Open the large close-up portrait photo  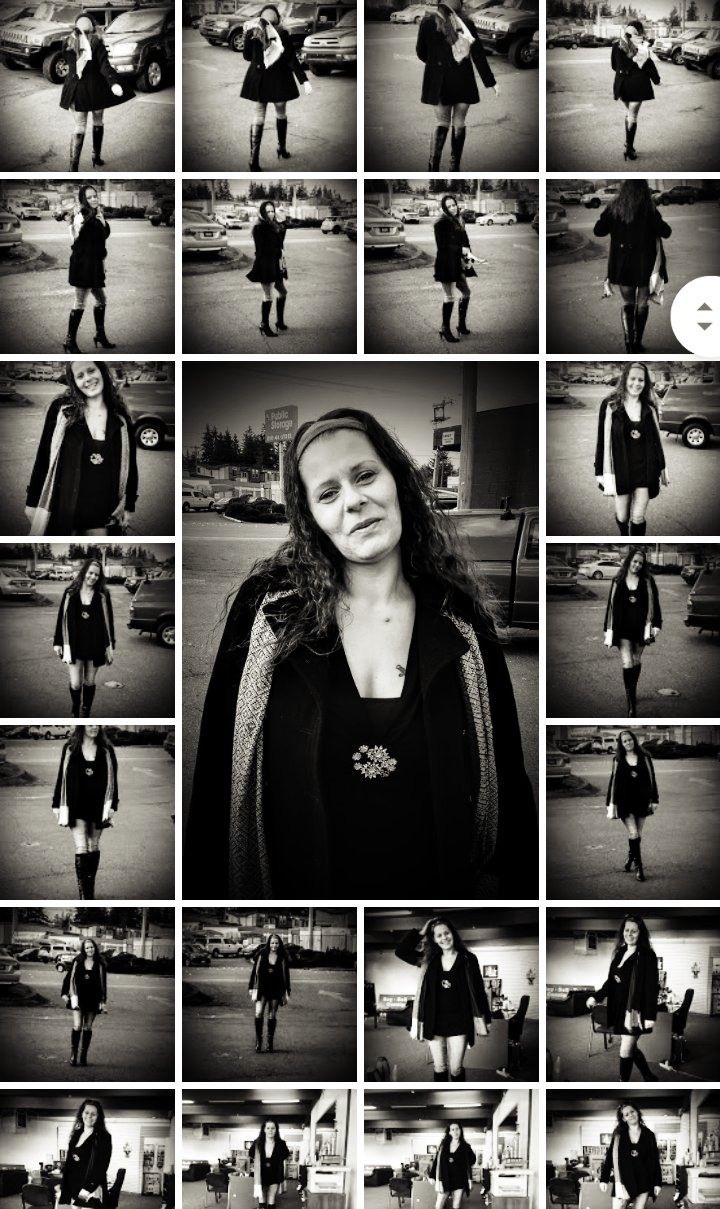click(360, 630)
